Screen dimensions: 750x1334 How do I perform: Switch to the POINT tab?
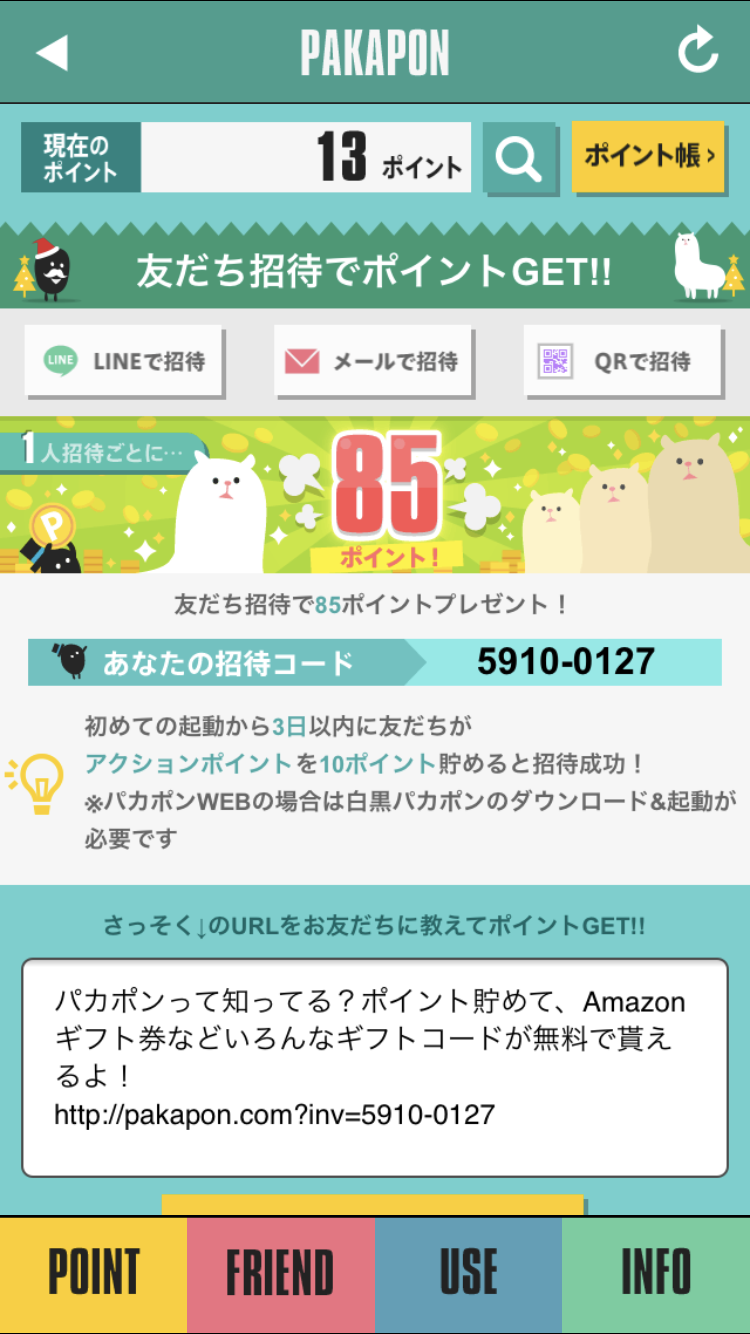[94, 1275]
